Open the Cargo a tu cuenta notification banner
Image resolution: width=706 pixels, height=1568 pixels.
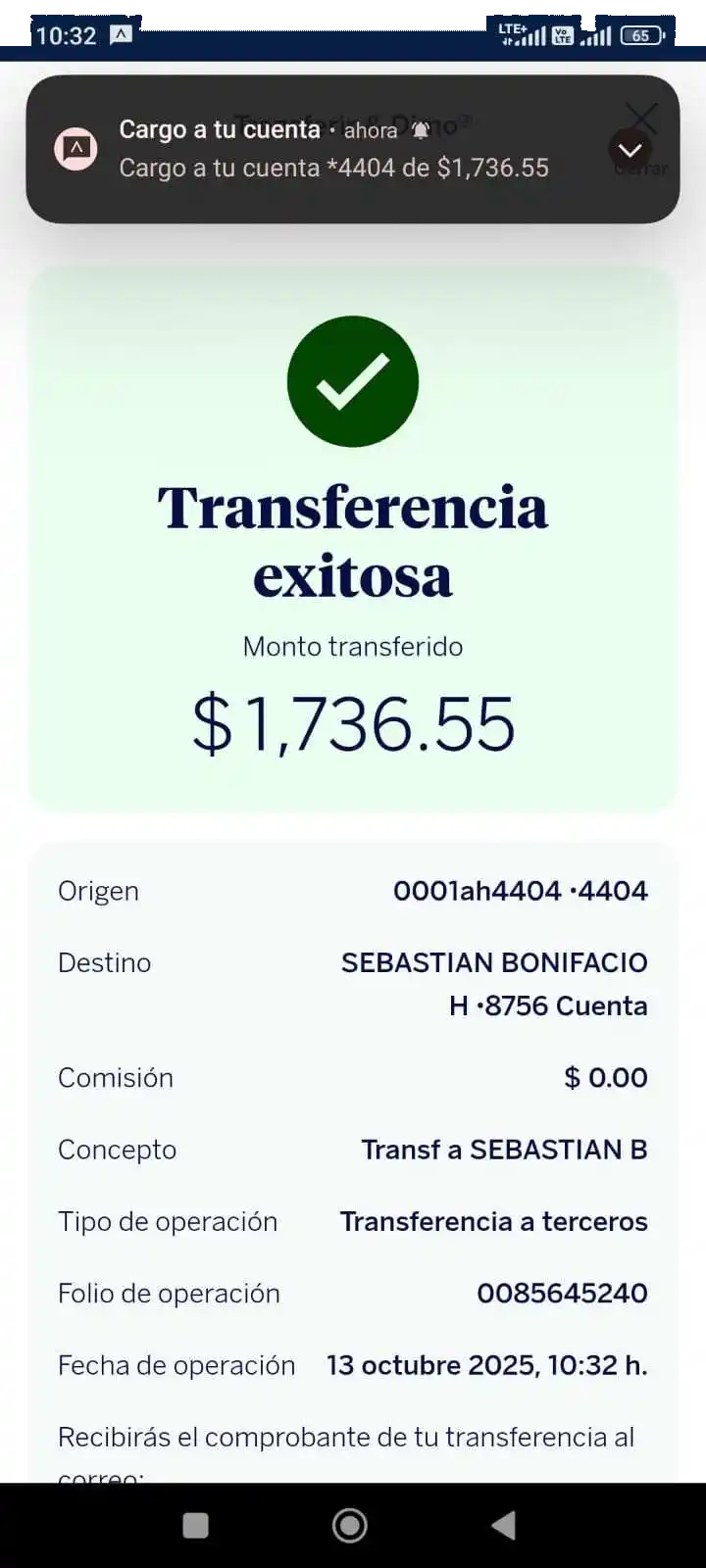pos(333,149)
